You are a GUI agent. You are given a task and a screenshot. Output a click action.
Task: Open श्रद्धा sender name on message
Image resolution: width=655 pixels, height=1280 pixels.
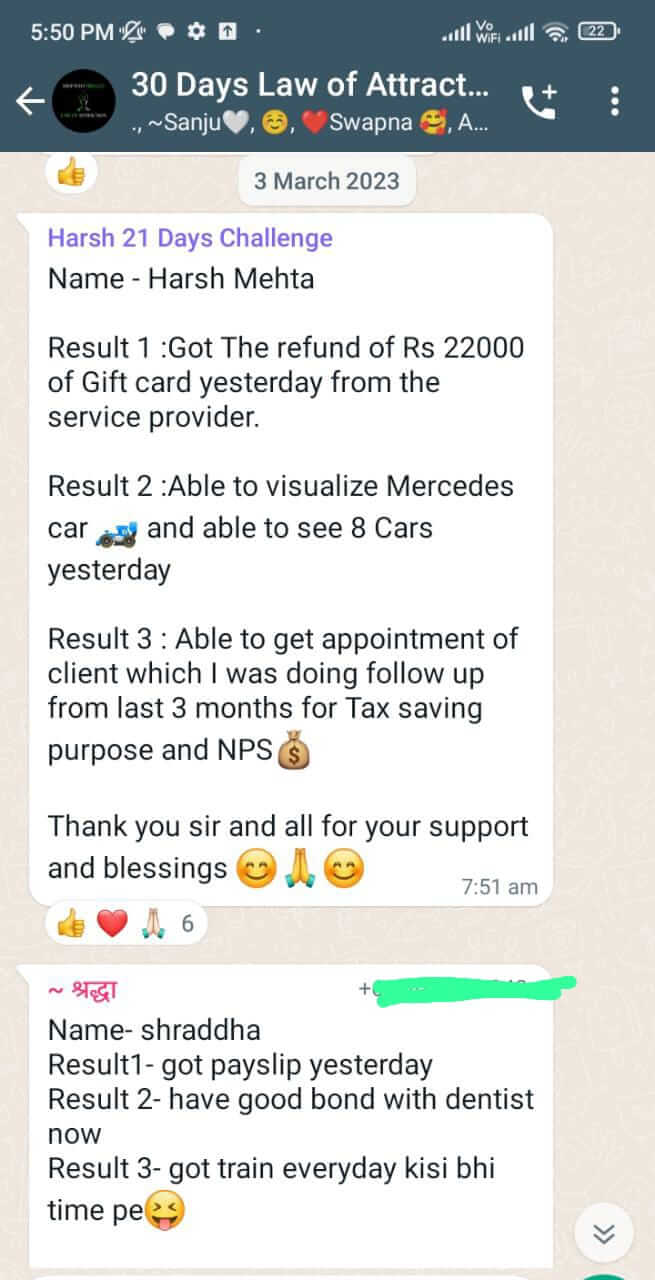(88, 990)
